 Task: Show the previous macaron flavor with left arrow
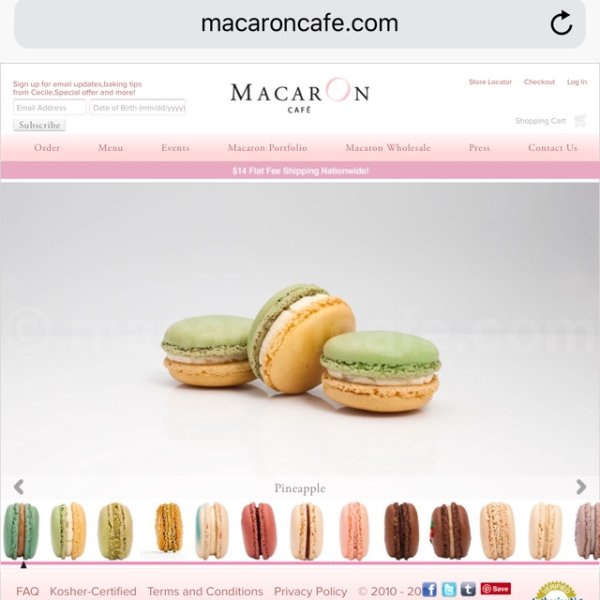[18, 487]
